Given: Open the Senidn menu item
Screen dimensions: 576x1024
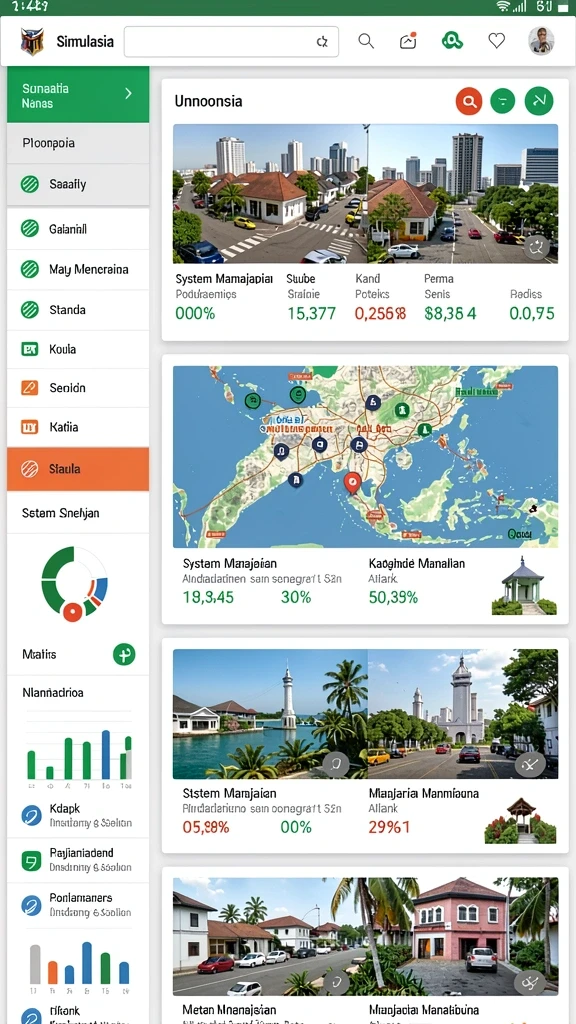Looking at the screenshot, I should [78, 388].
